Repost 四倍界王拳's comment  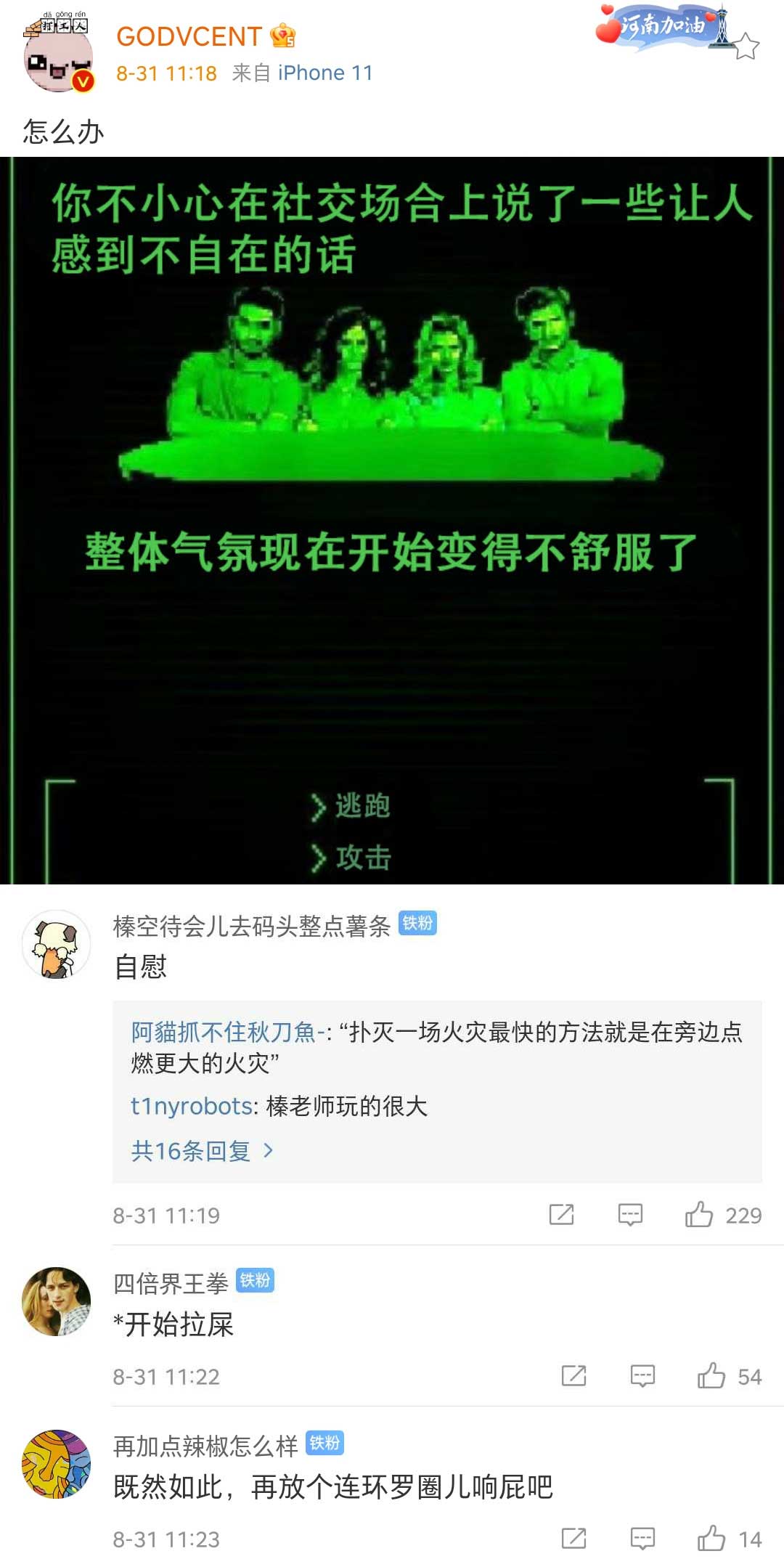[x=573, y=1376]
